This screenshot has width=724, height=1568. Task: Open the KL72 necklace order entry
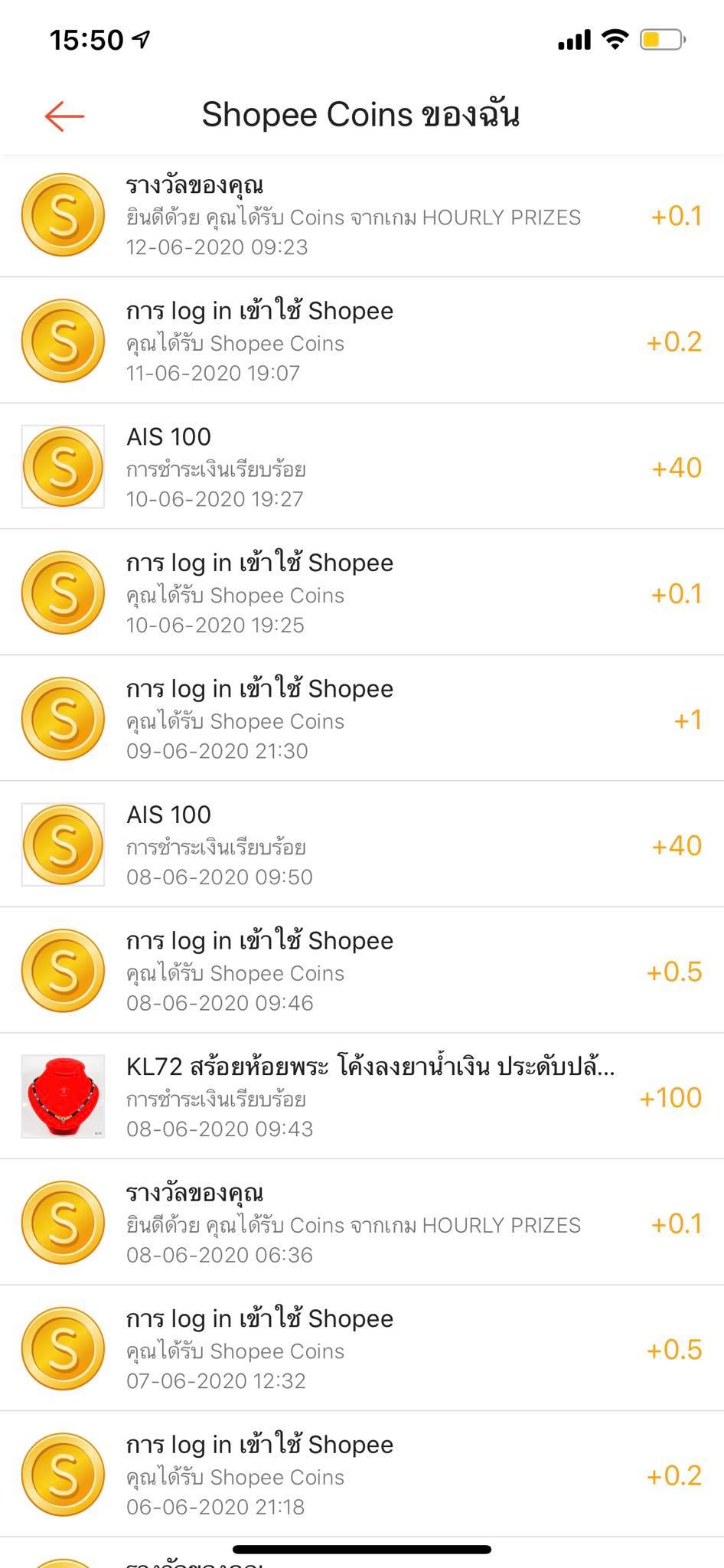[361, 1096]
